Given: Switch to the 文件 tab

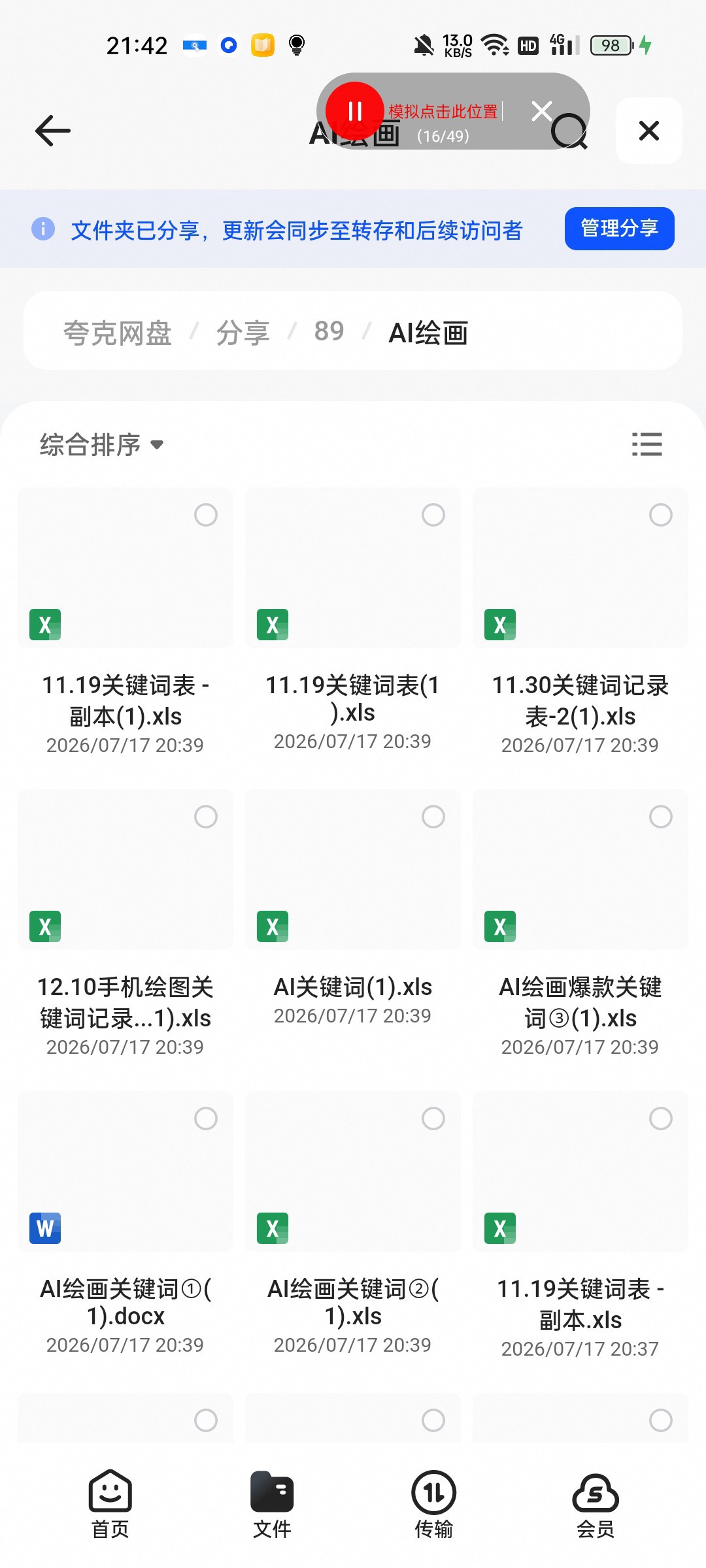Looking at the screenshot, I should pos(272,1504).
